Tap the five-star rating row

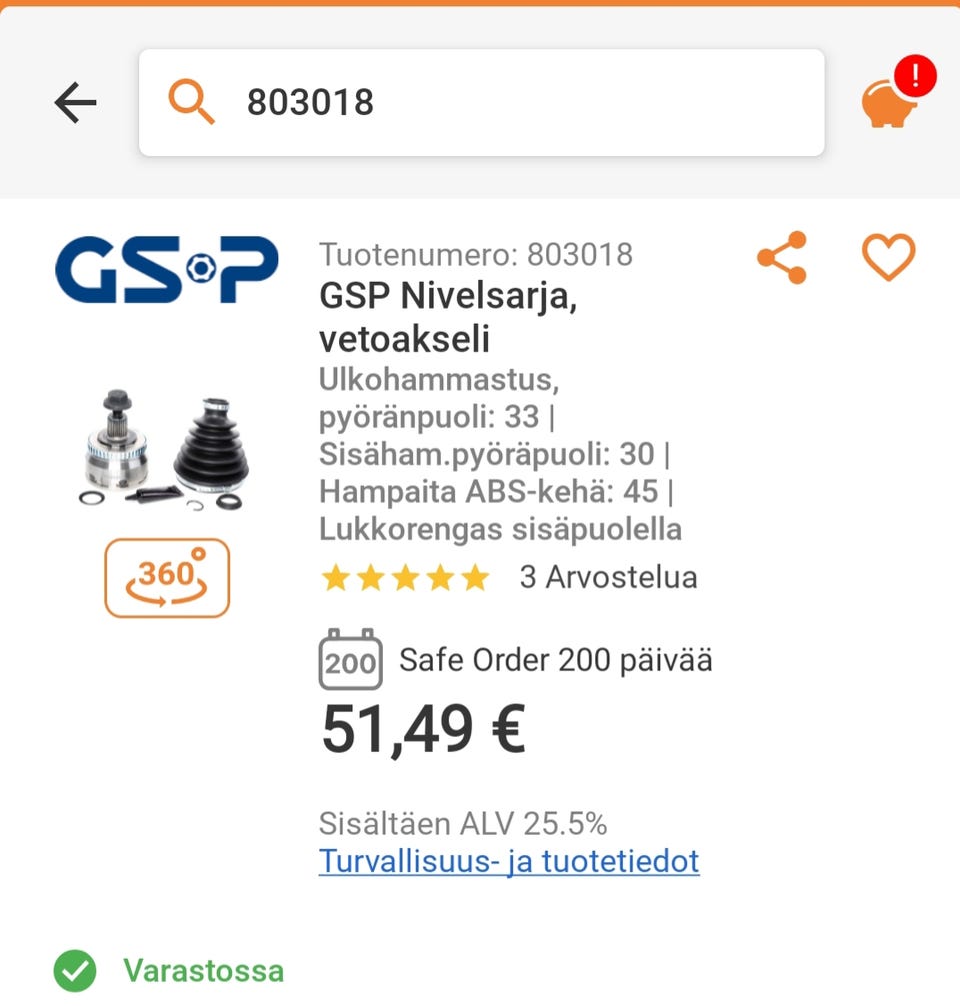point(404,577)
